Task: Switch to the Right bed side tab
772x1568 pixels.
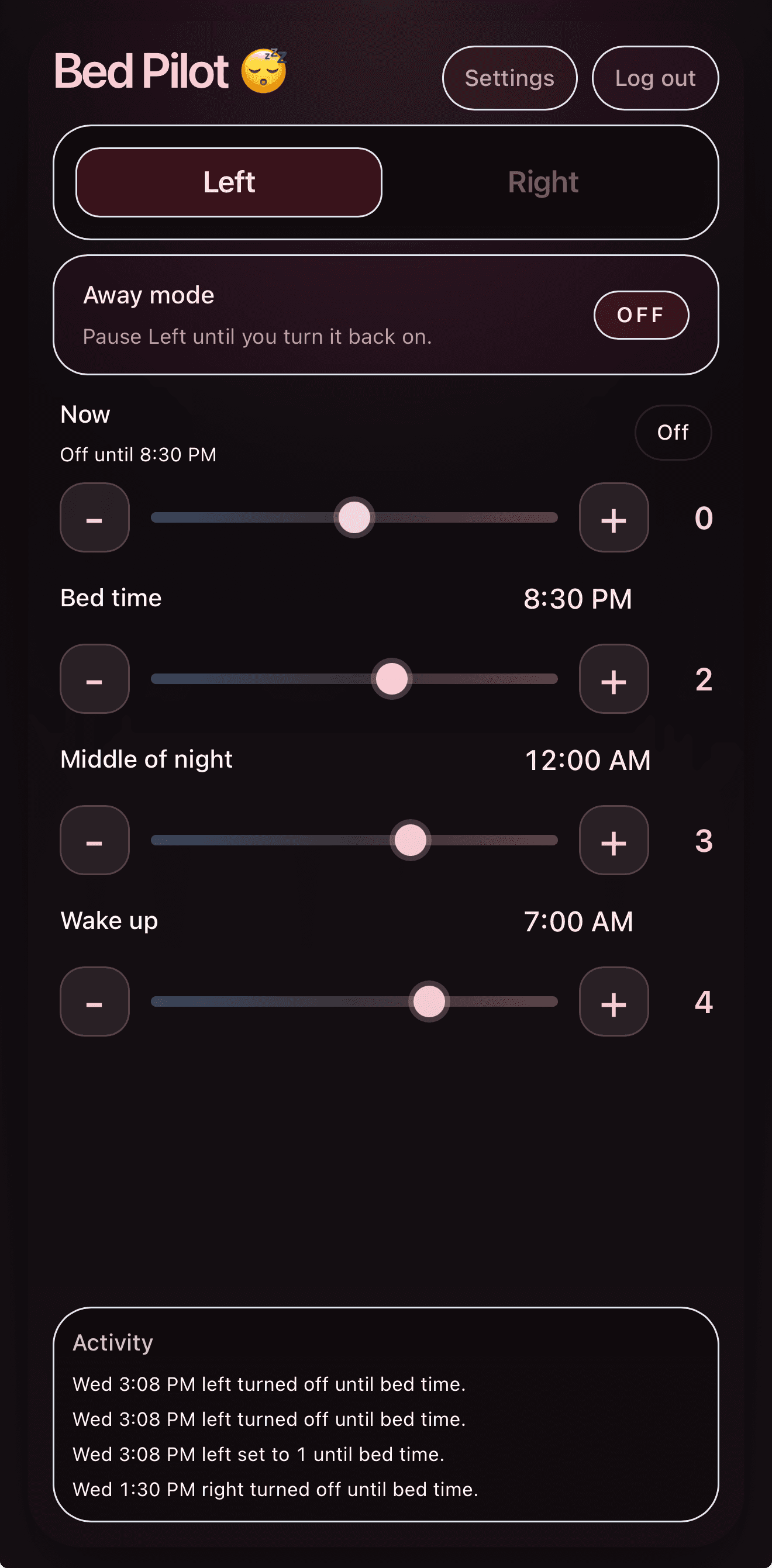Action: (542, 182)
